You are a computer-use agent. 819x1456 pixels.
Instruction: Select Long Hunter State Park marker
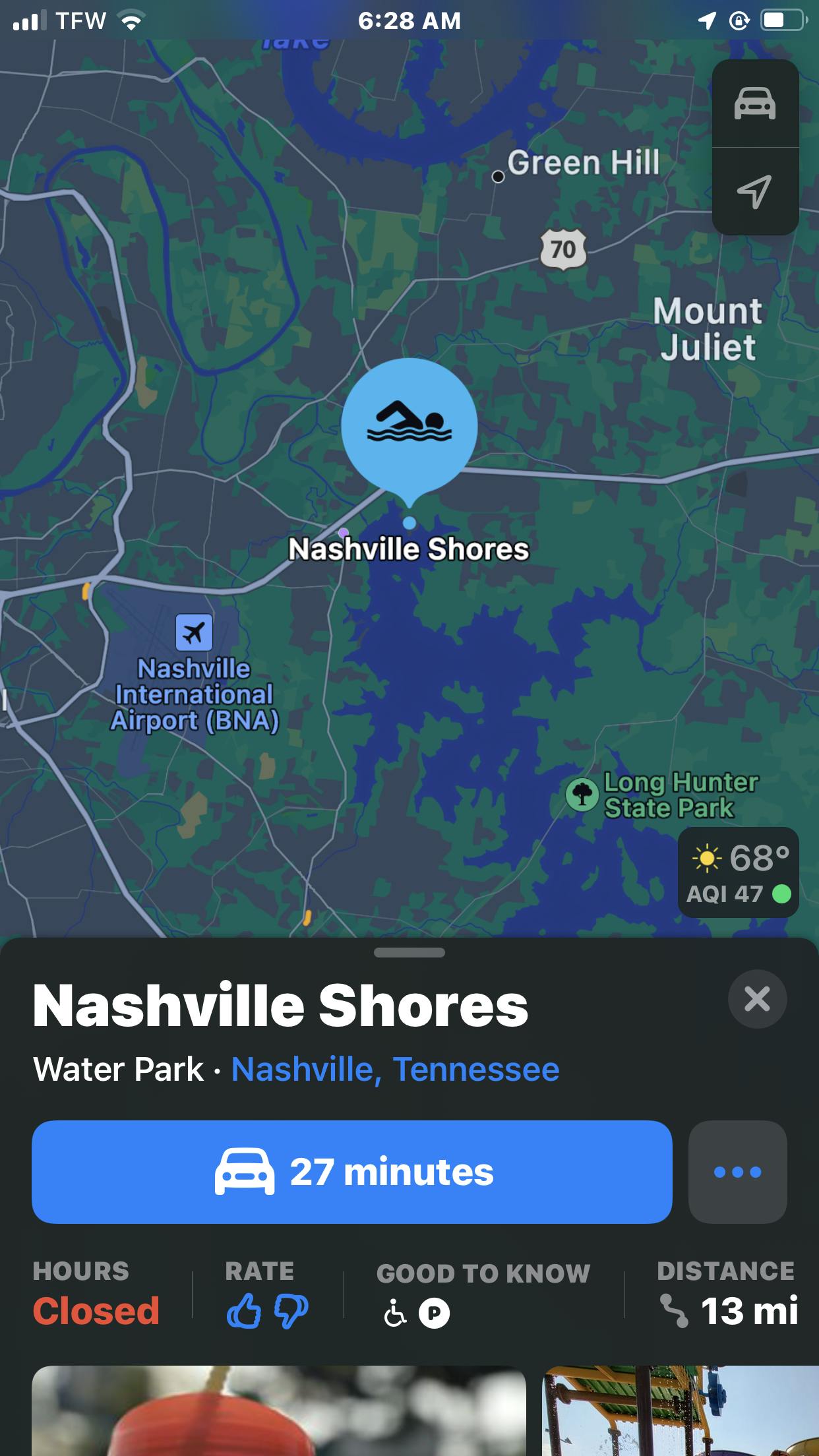coord(582,794)
